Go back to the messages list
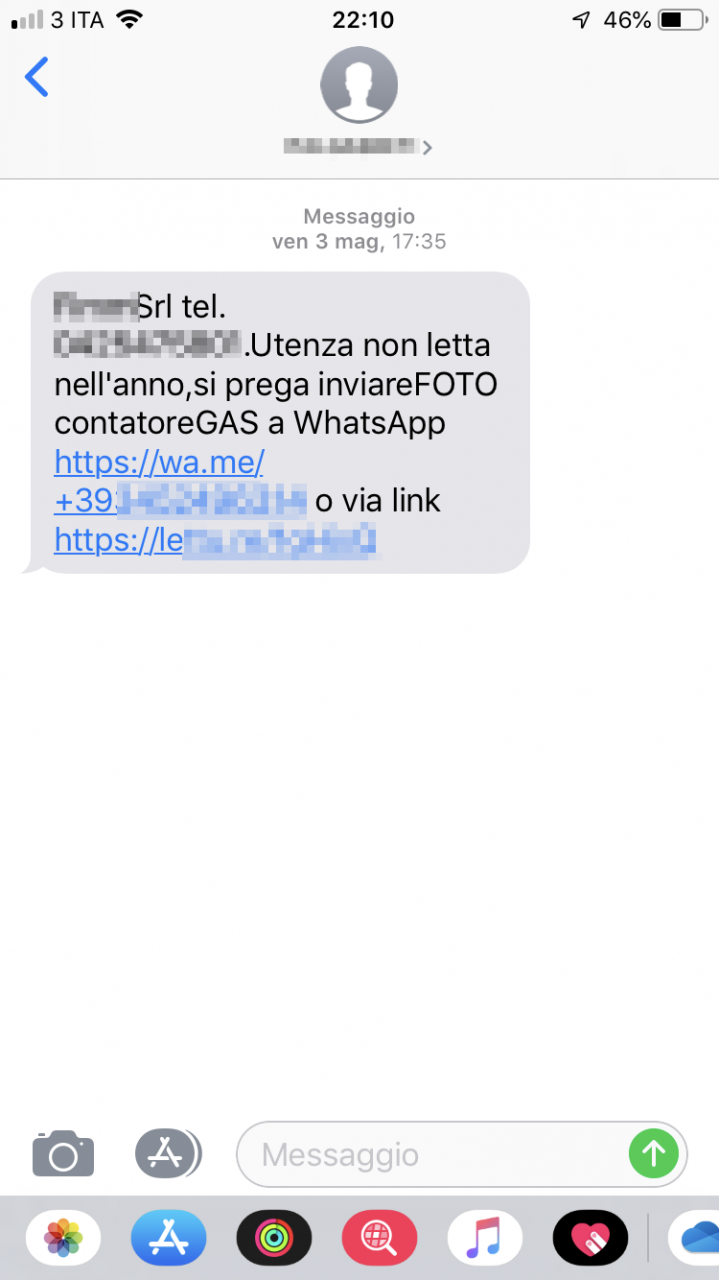Screen dimensions: 719x1280 (37, 77)
